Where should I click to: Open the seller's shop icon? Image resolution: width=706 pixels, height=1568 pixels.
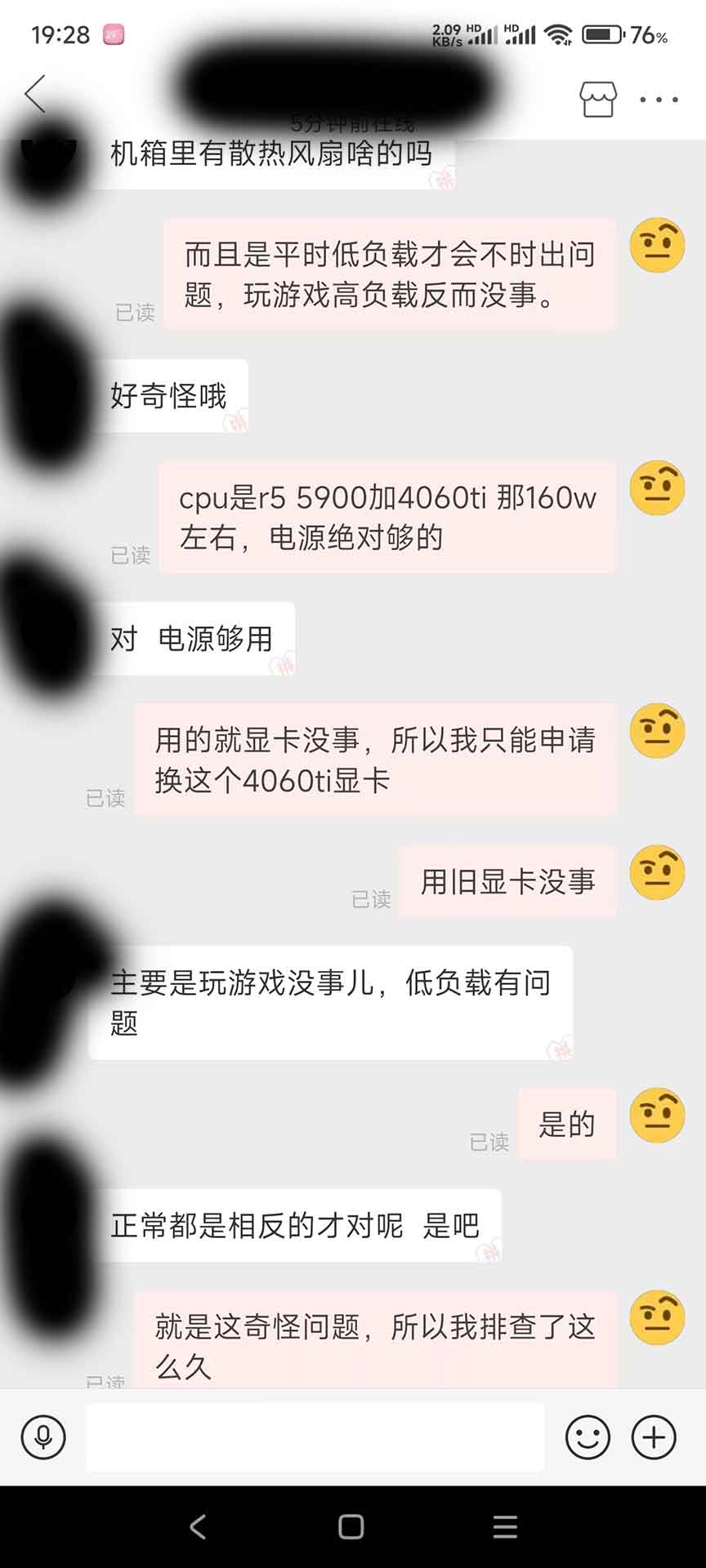point(597,100)
